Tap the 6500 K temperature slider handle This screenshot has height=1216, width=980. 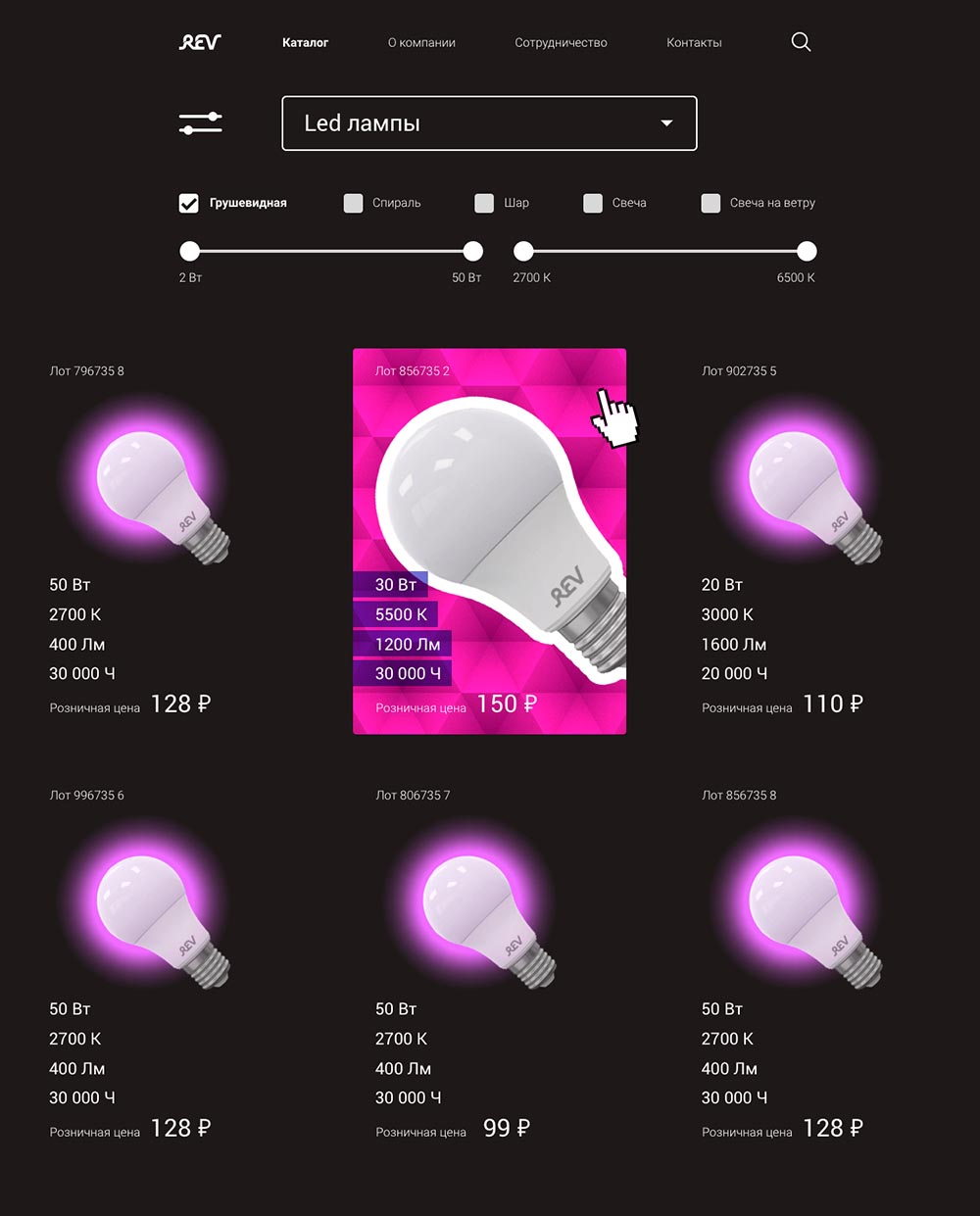pos(807,251)
